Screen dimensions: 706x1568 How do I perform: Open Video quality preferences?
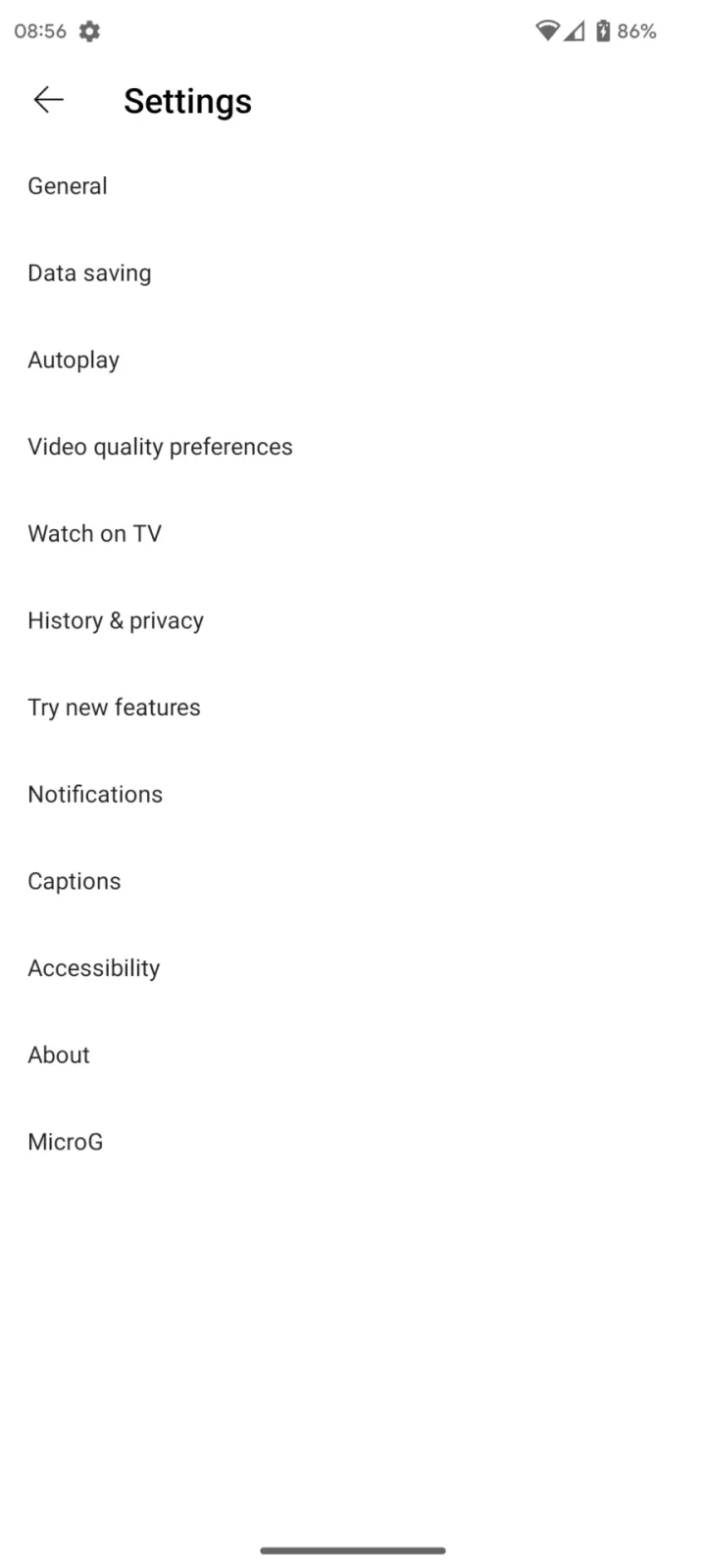pyautogui.click(x=160, y=446)
